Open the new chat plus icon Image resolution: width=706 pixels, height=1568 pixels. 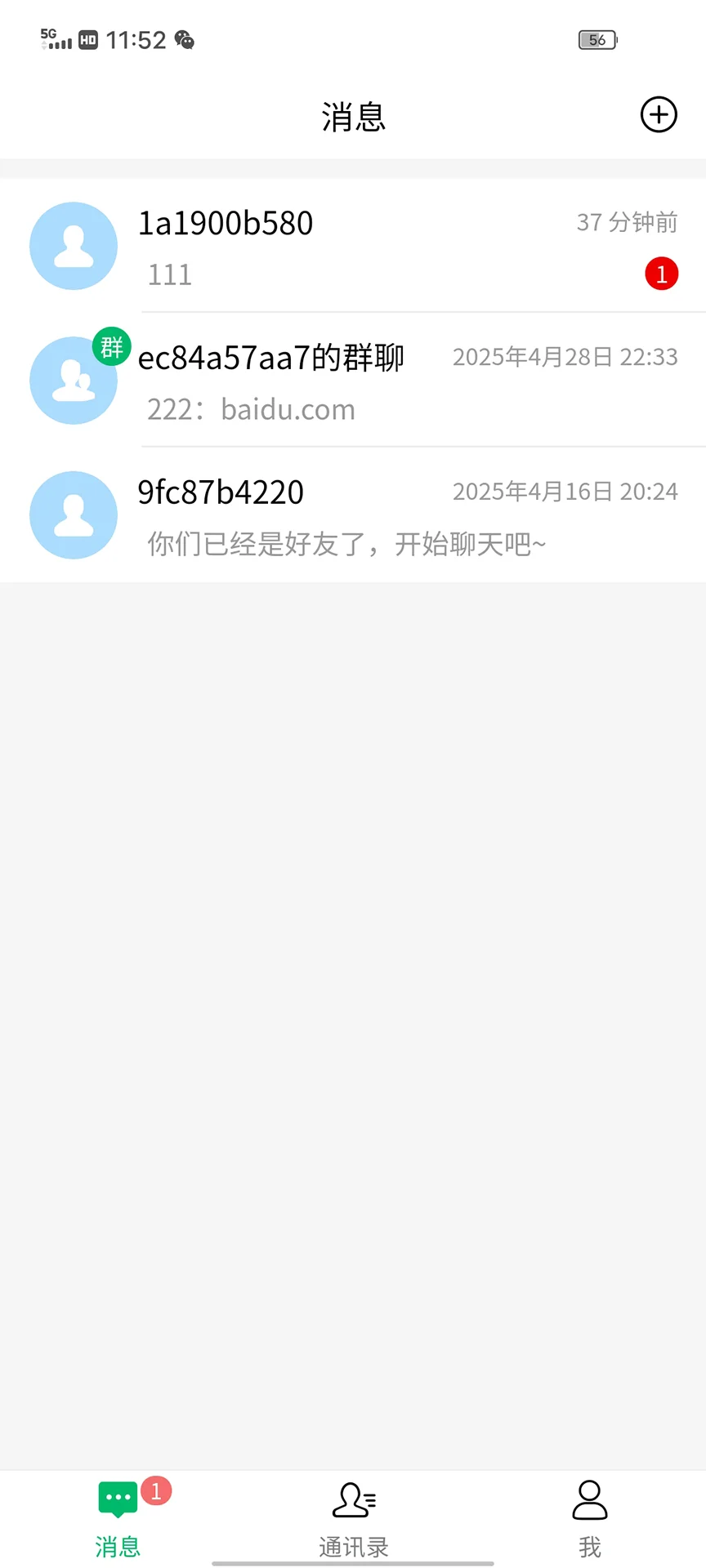point(659,115)
